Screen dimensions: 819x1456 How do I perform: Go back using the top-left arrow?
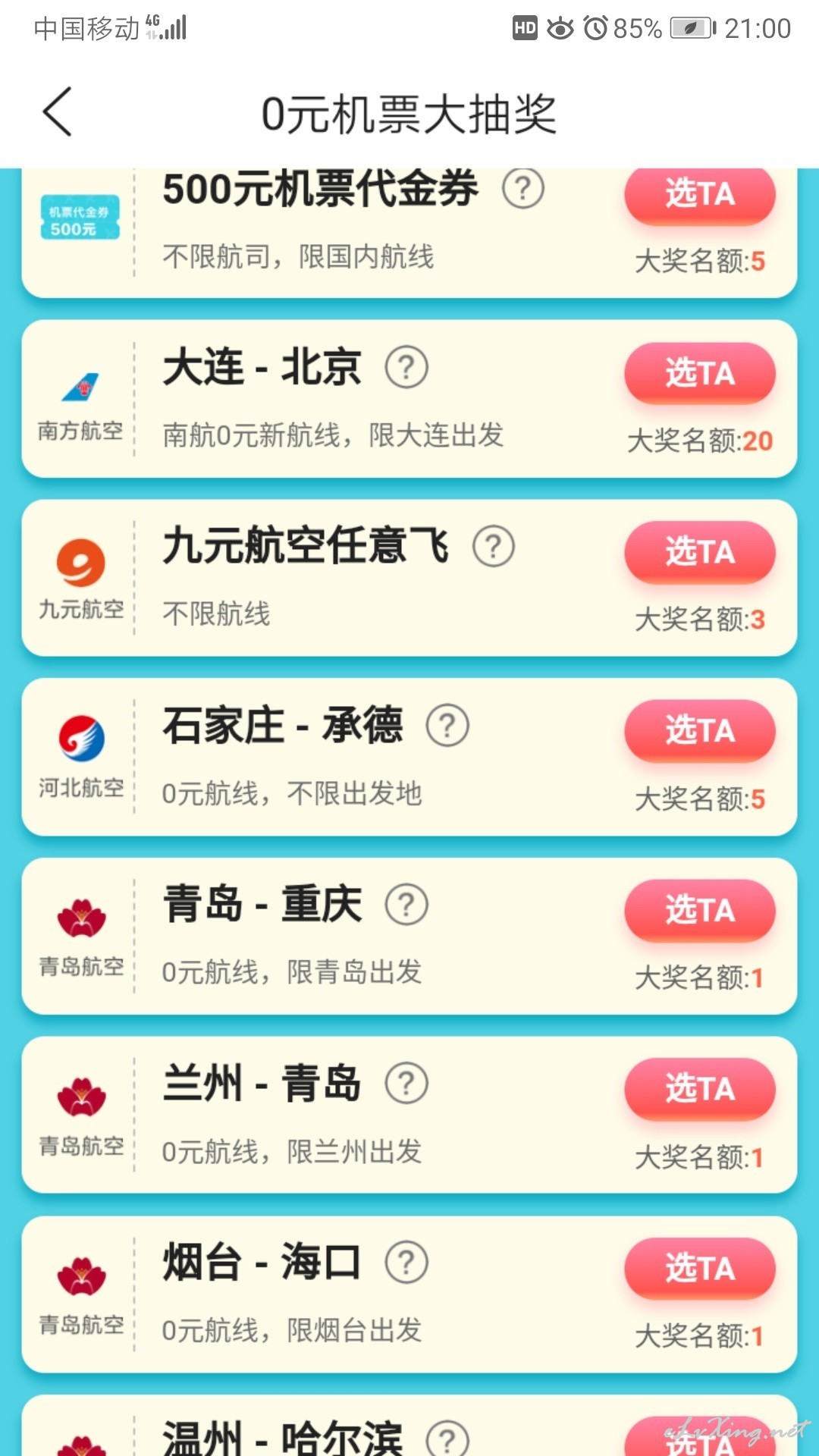58,112
